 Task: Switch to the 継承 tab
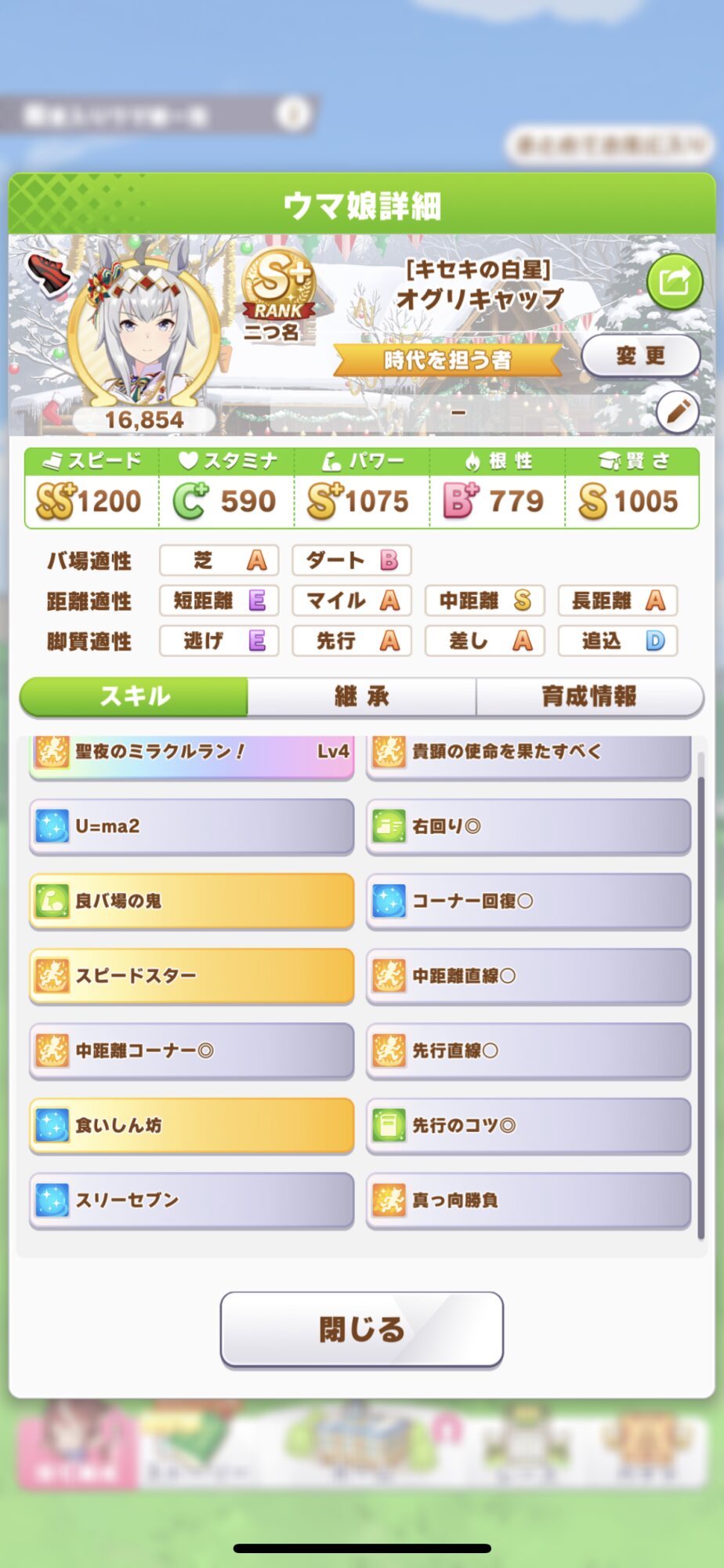[362, 696]
